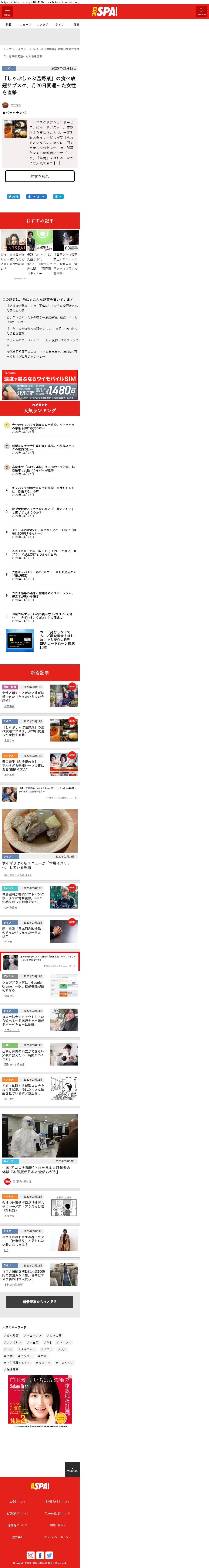Open the 広告について footer link

[18, 1502]
